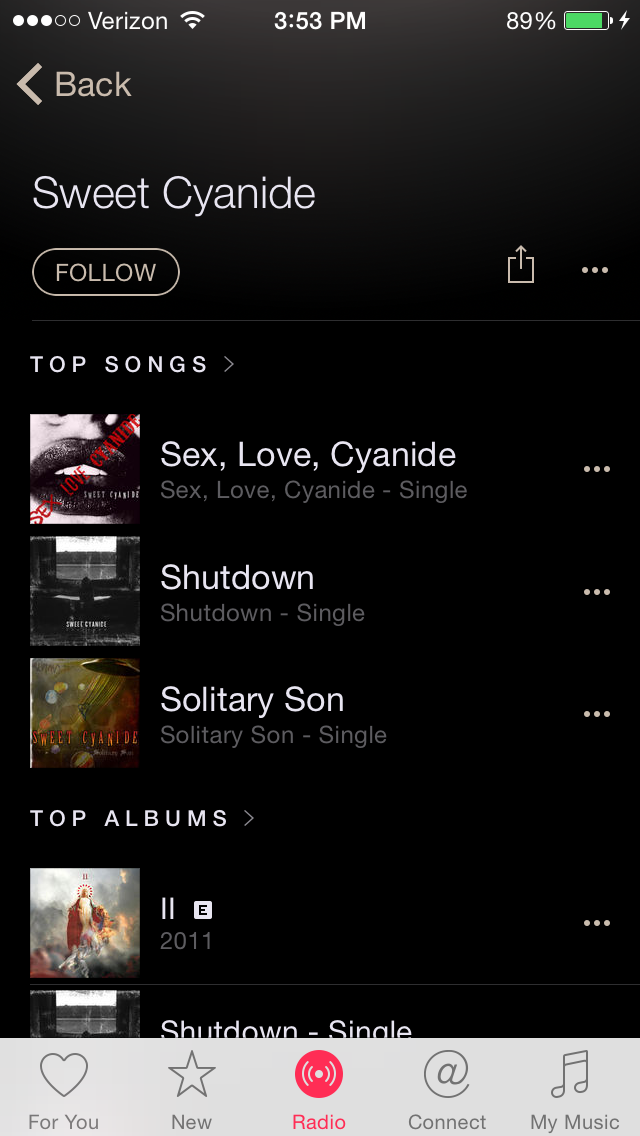
Task: Open the artist overflow menu beside share
Action: (595, 270)
